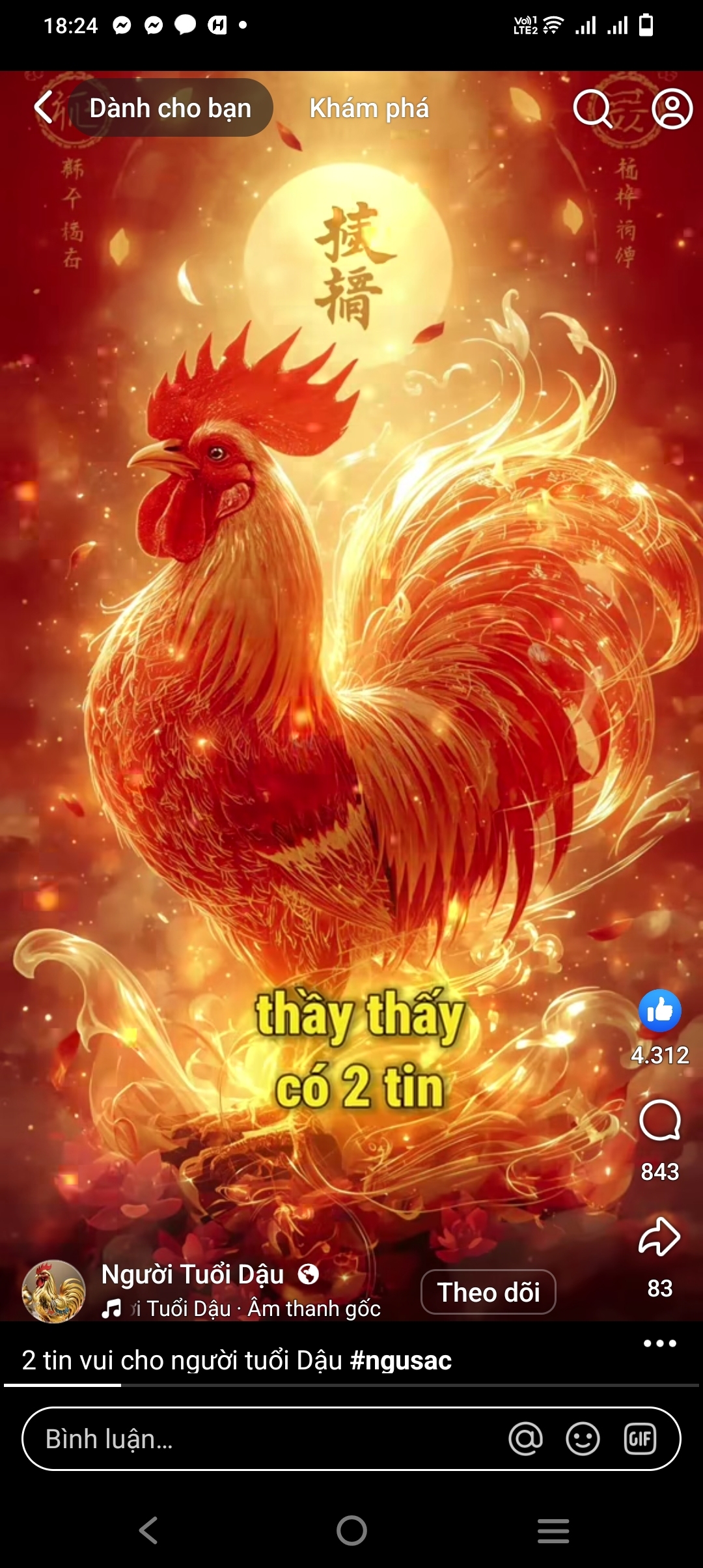Tap the @ mention icon in the comment box

525,1439
